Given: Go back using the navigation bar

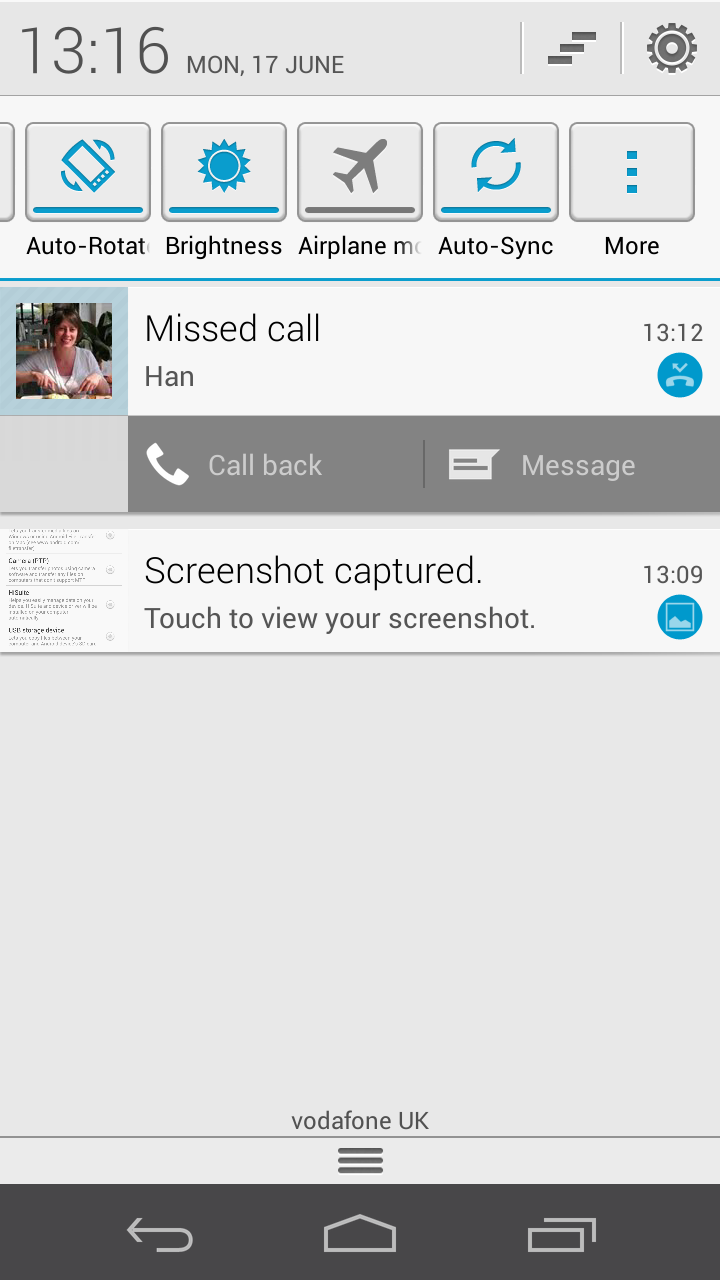Looking at the screenshot, I should coord(160,1234).
